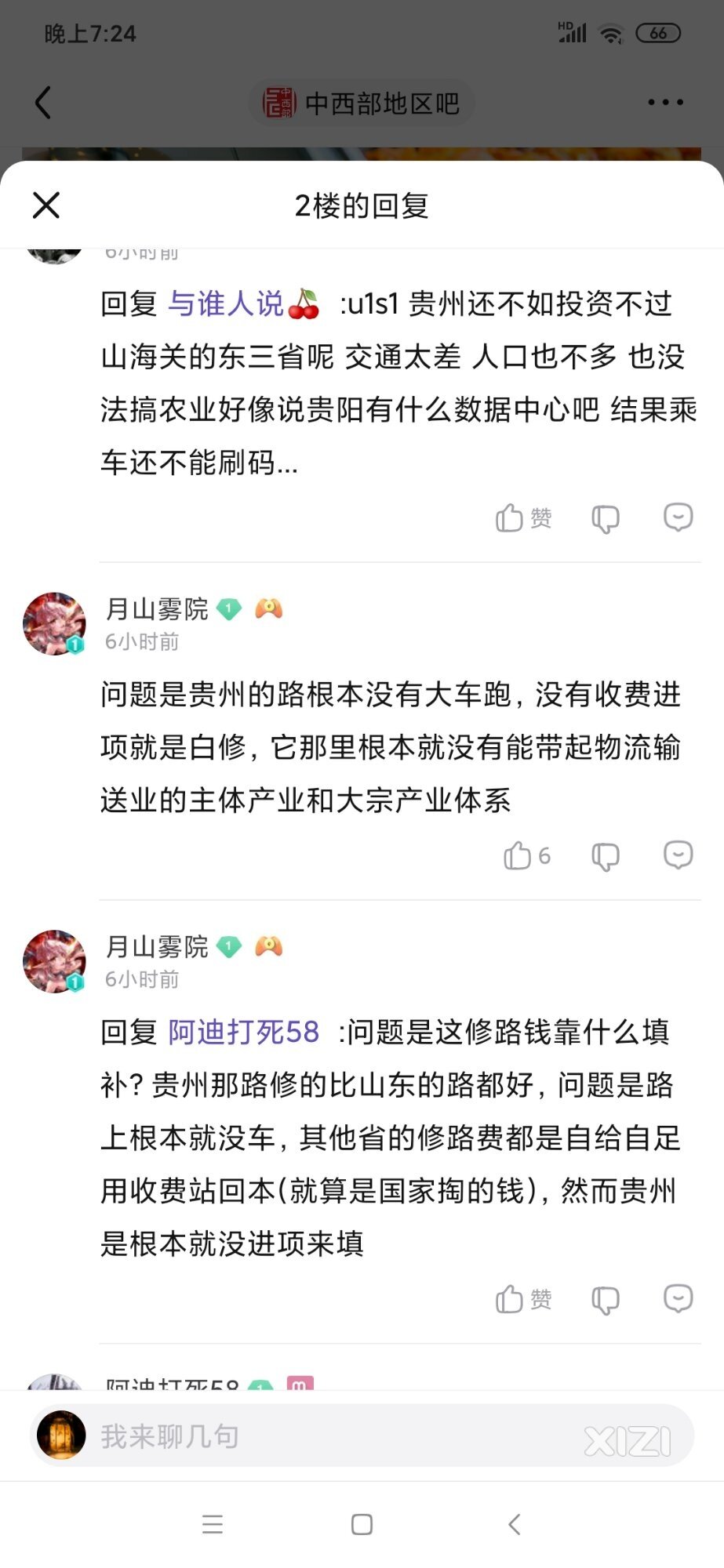Like the comment with 6 likes
Viewport: 724px width, 1568px height.
[526, 855]
